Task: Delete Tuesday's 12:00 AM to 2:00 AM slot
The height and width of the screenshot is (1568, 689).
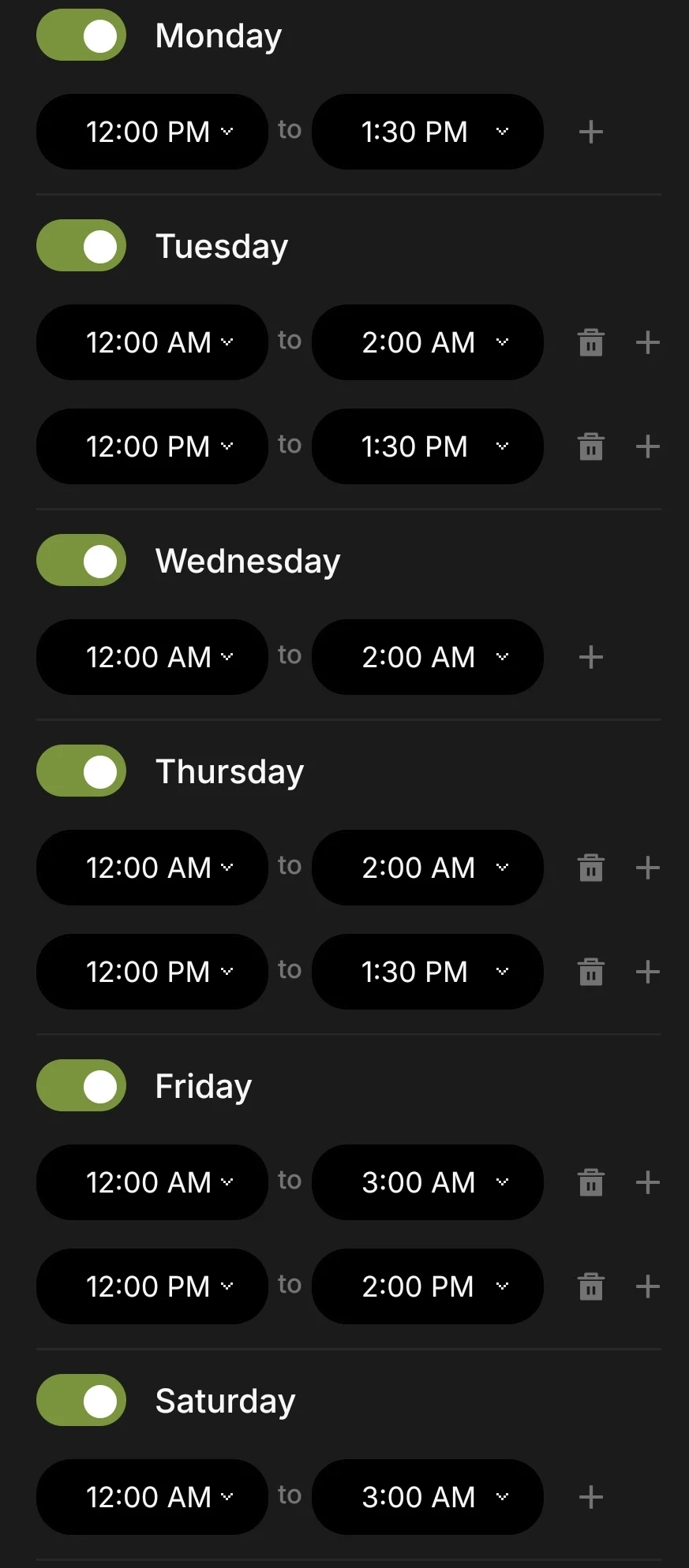Action: point(590,342)
